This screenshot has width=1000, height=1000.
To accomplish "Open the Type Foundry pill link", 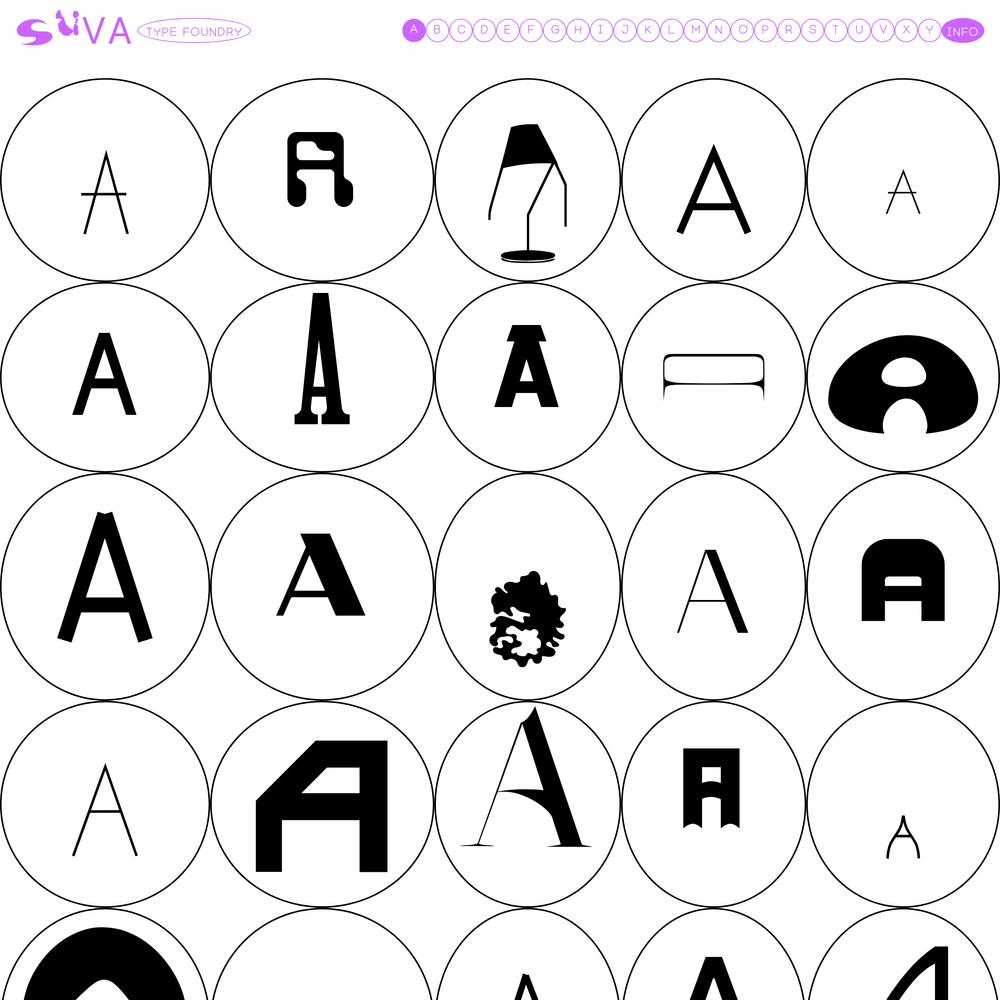I will 194,31.
